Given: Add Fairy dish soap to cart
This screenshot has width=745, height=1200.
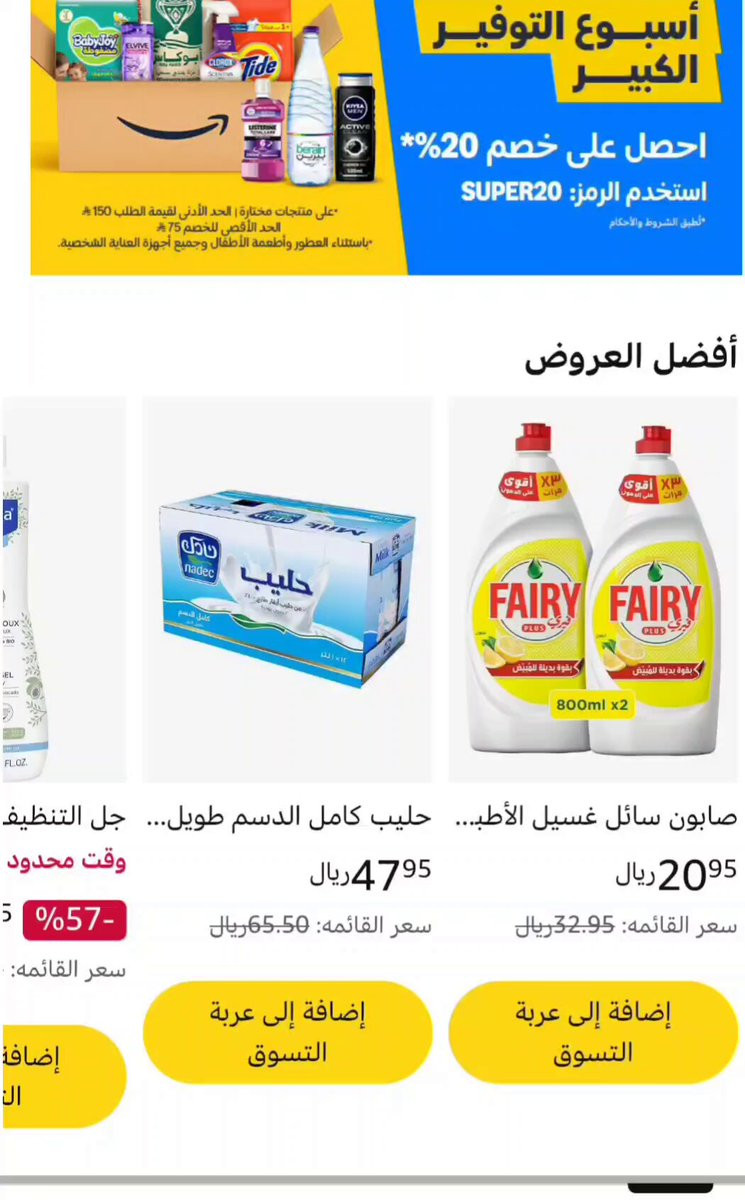Looking at the screenshot, I should (593, 1032).
